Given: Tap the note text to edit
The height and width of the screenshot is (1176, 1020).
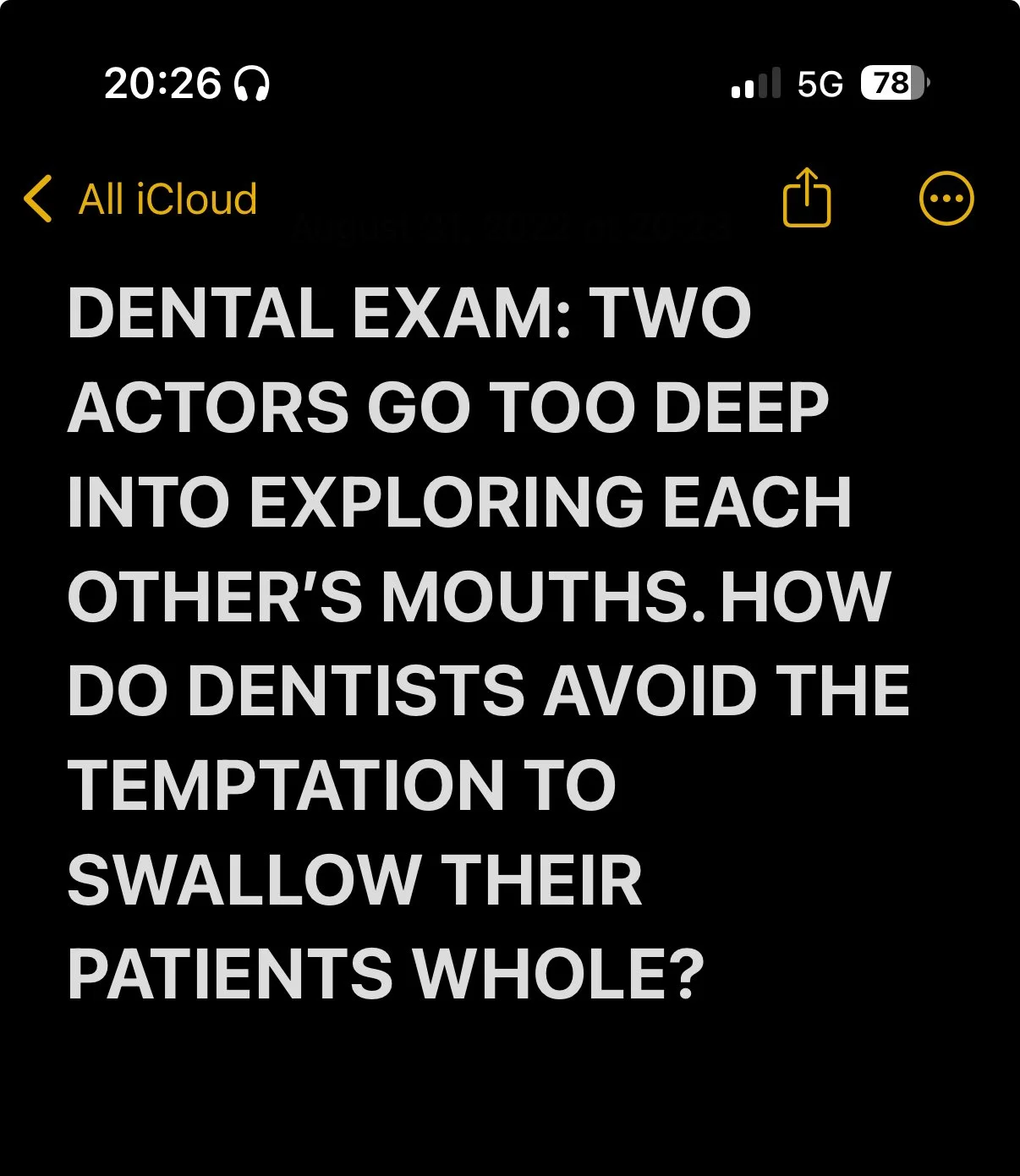Looking at the screenshot, I should [488, 644].
